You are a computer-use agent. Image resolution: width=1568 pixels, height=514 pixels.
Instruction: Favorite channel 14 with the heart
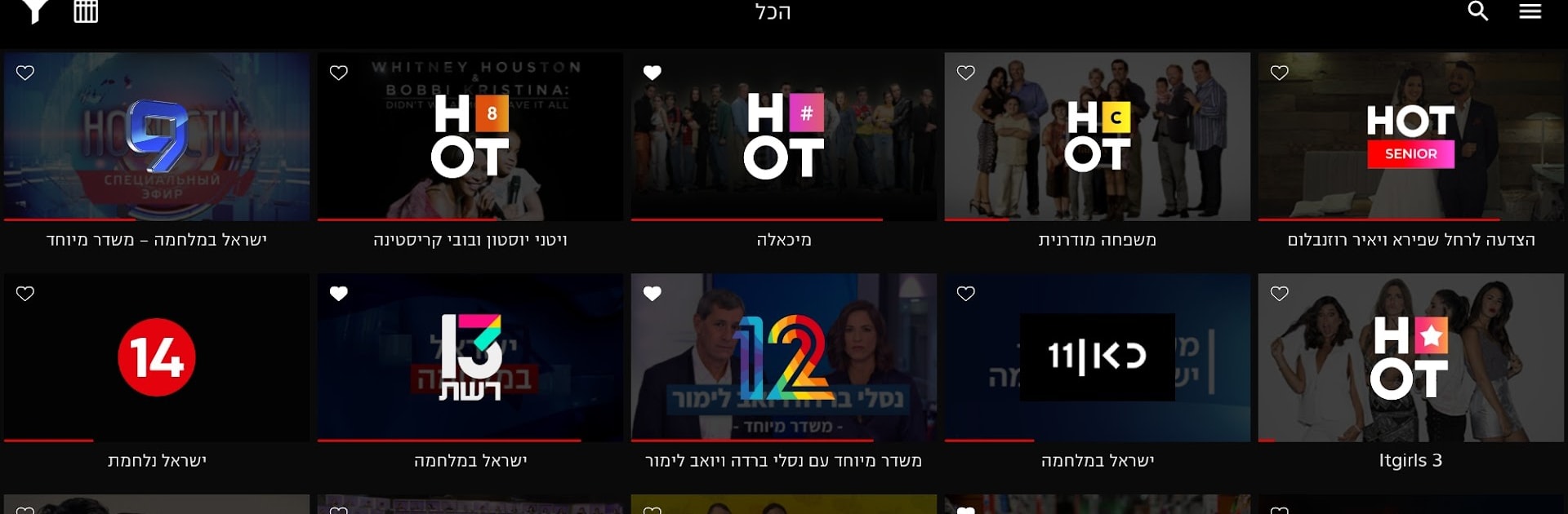pyautogui.click(x=25, y=293)
